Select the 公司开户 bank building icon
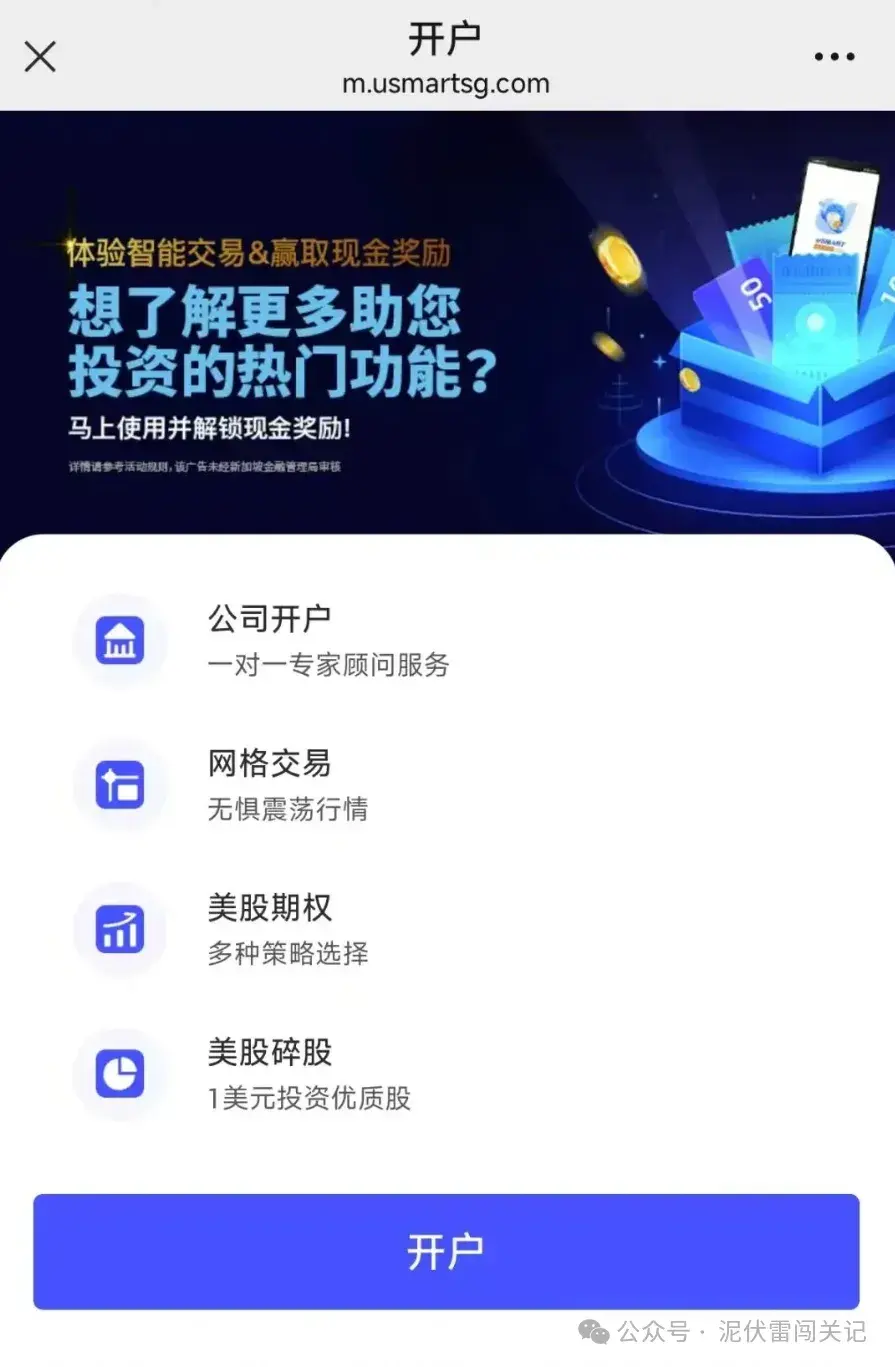The width and height of the screenshot is (895, 1367). click(120, 641)
